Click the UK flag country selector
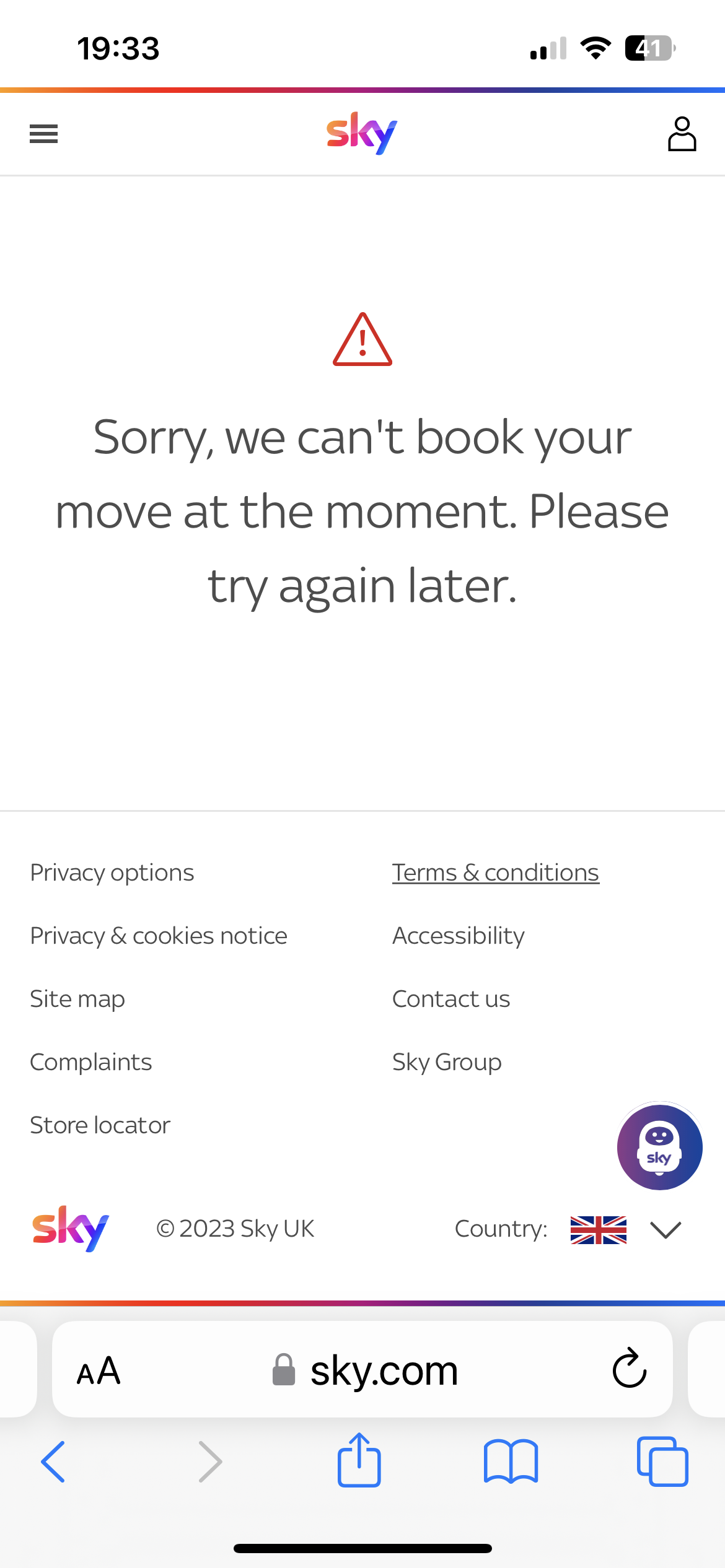Screen dimensions: 725x1568 [x=598, y=1229]
